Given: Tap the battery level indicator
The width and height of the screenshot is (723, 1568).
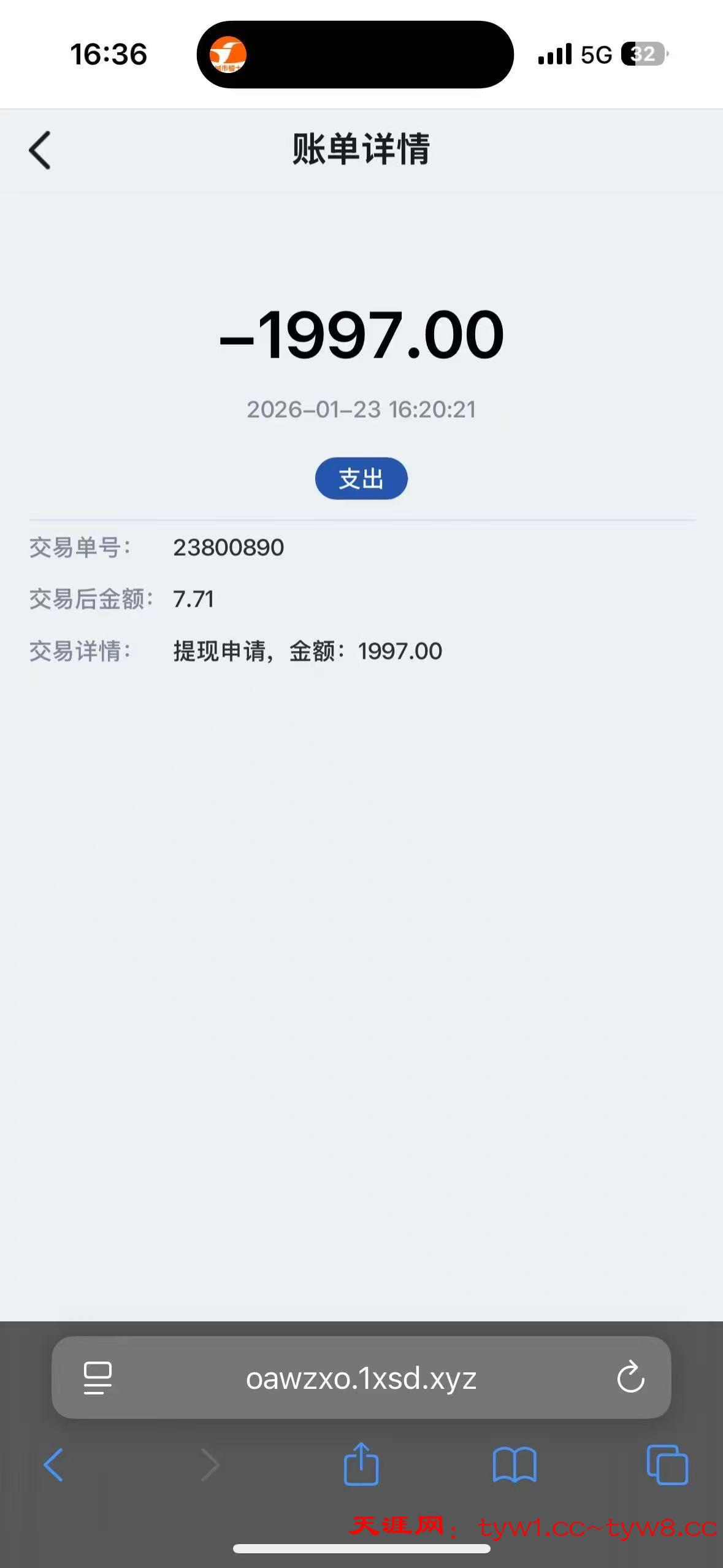Looking at the screenshot, I should 643,55.
